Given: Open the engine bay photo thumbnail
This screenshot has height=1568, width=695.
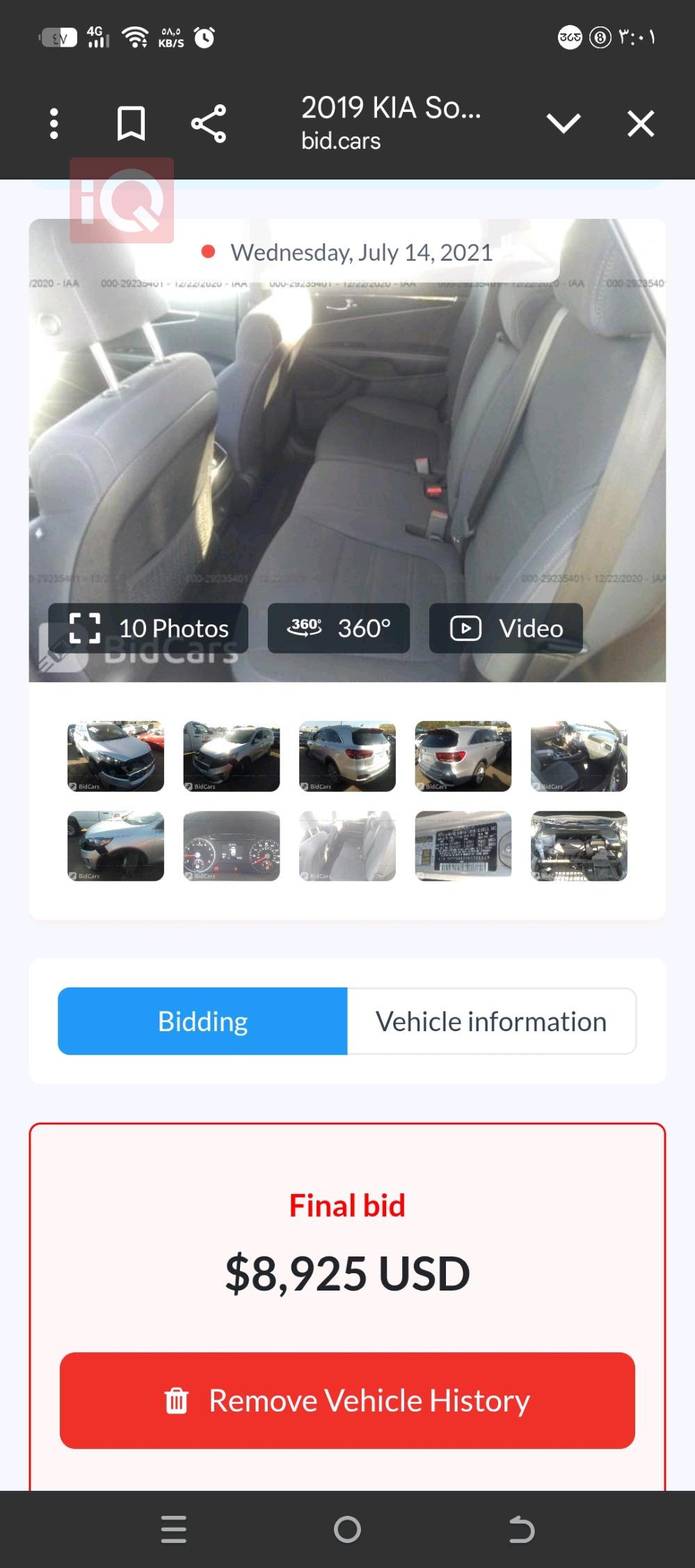Looking at the screenshot, I should click(579, 846).
